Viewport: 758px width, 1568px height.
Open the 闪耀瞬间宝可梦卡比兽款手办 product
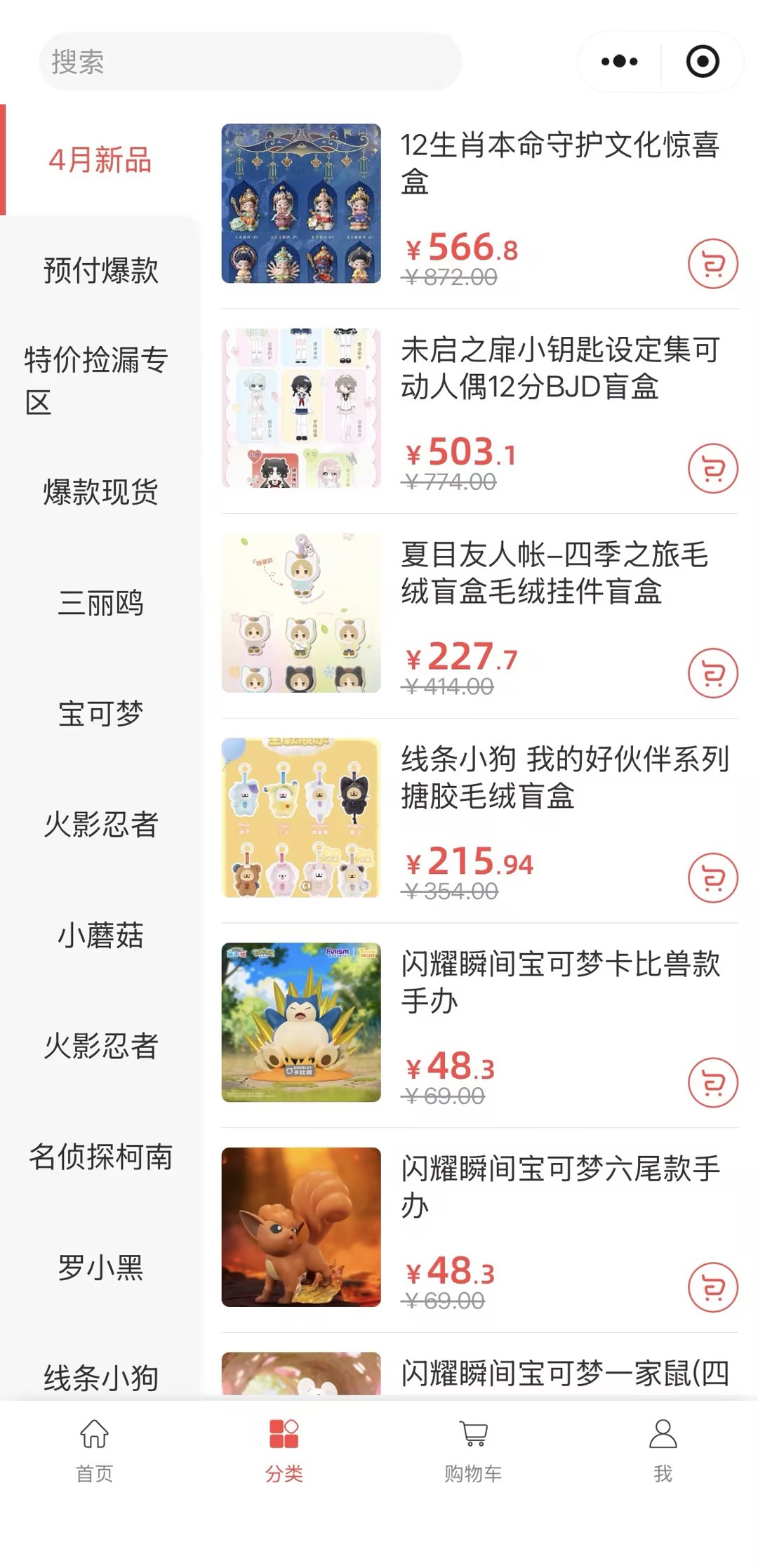tap(560, 981)
